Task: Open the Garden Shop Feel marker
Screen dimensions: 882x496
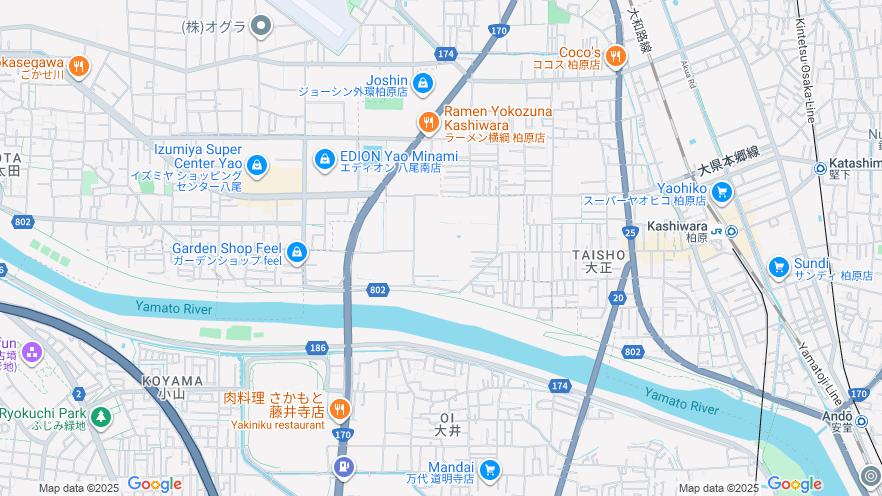Action: 296,252
